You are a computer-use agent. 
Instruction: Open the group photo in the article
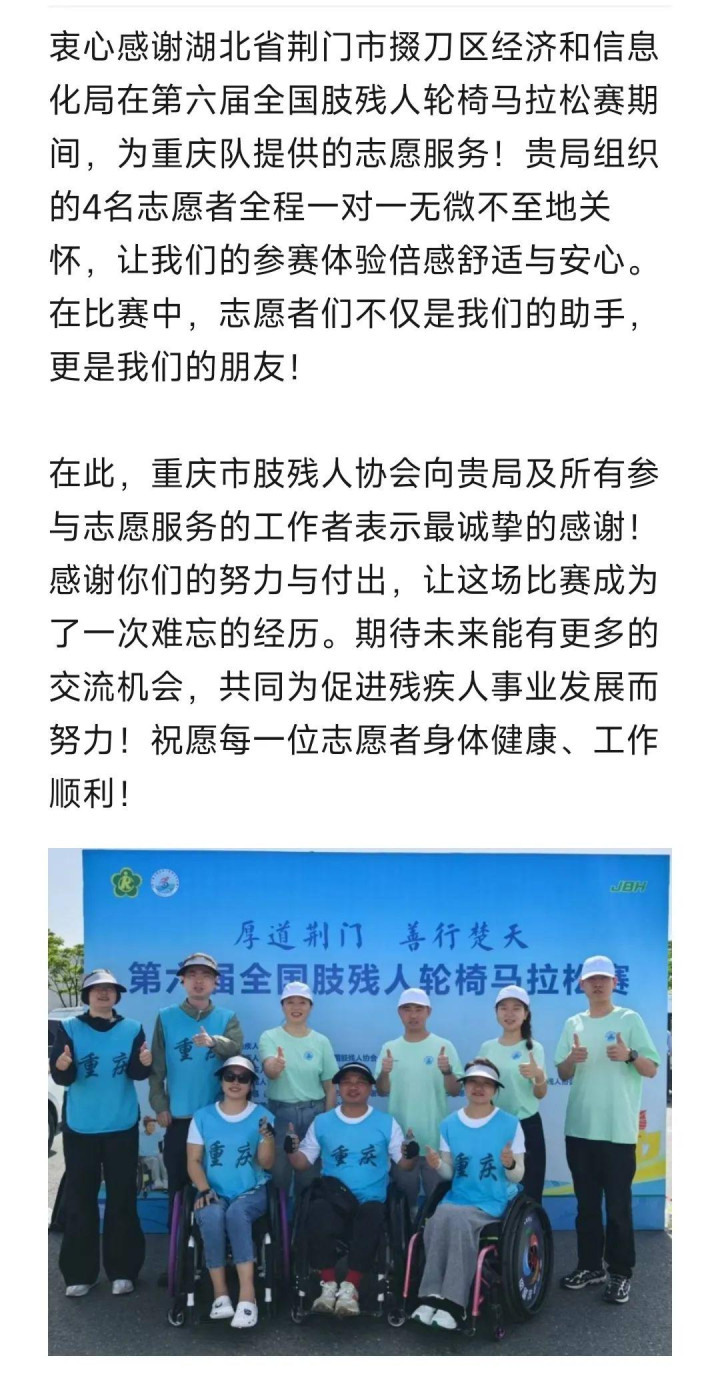point(360,1102)
